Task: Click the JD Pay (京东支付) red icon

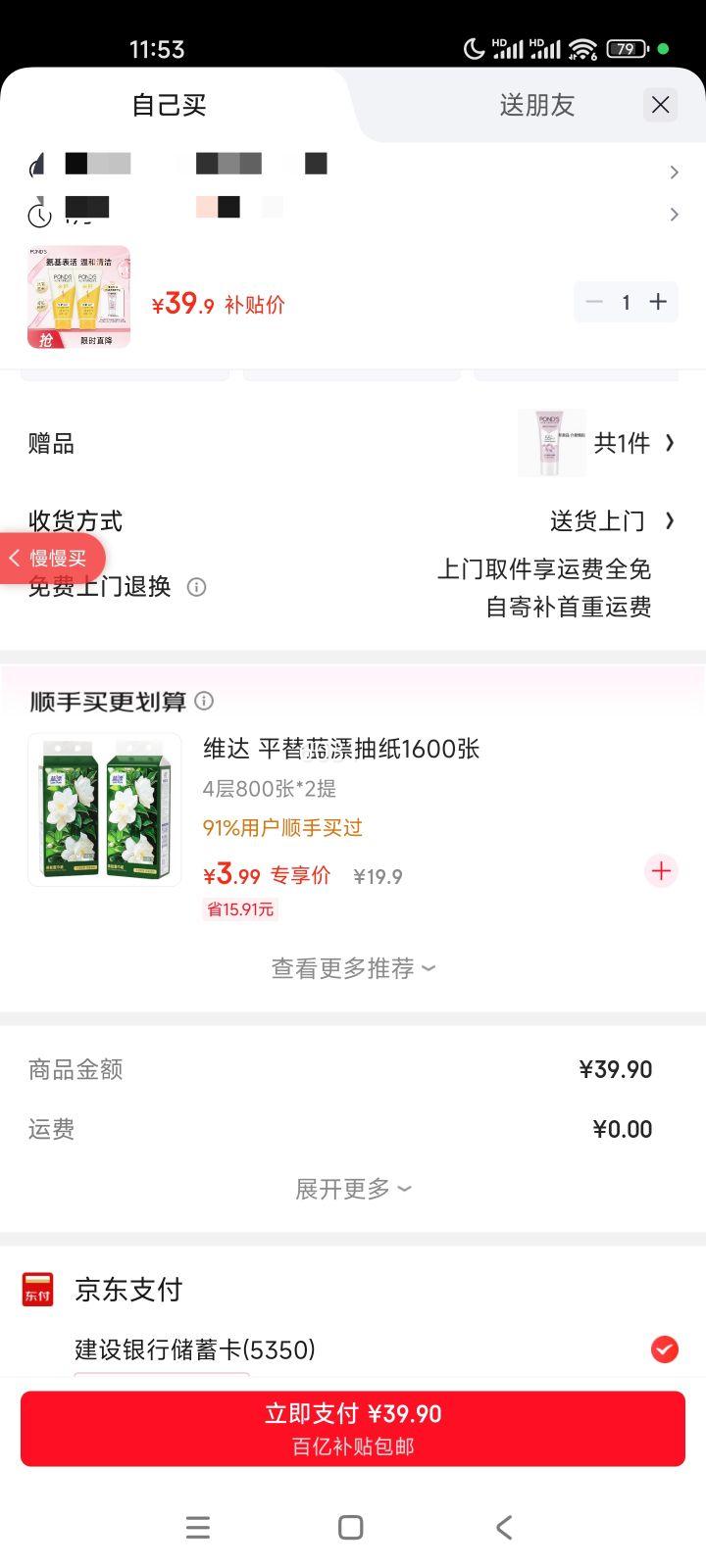Action: tap(36, 1291)
